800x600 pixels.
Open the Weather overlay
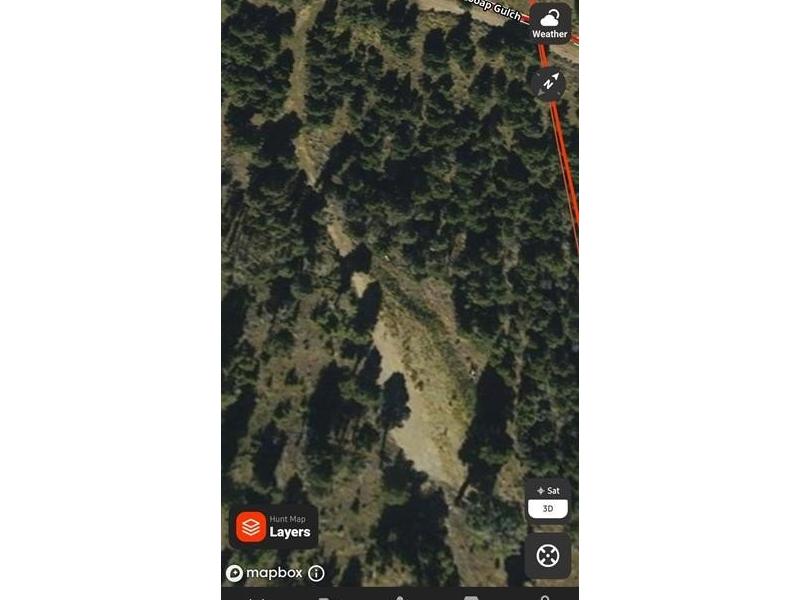[x=549, y=23]
